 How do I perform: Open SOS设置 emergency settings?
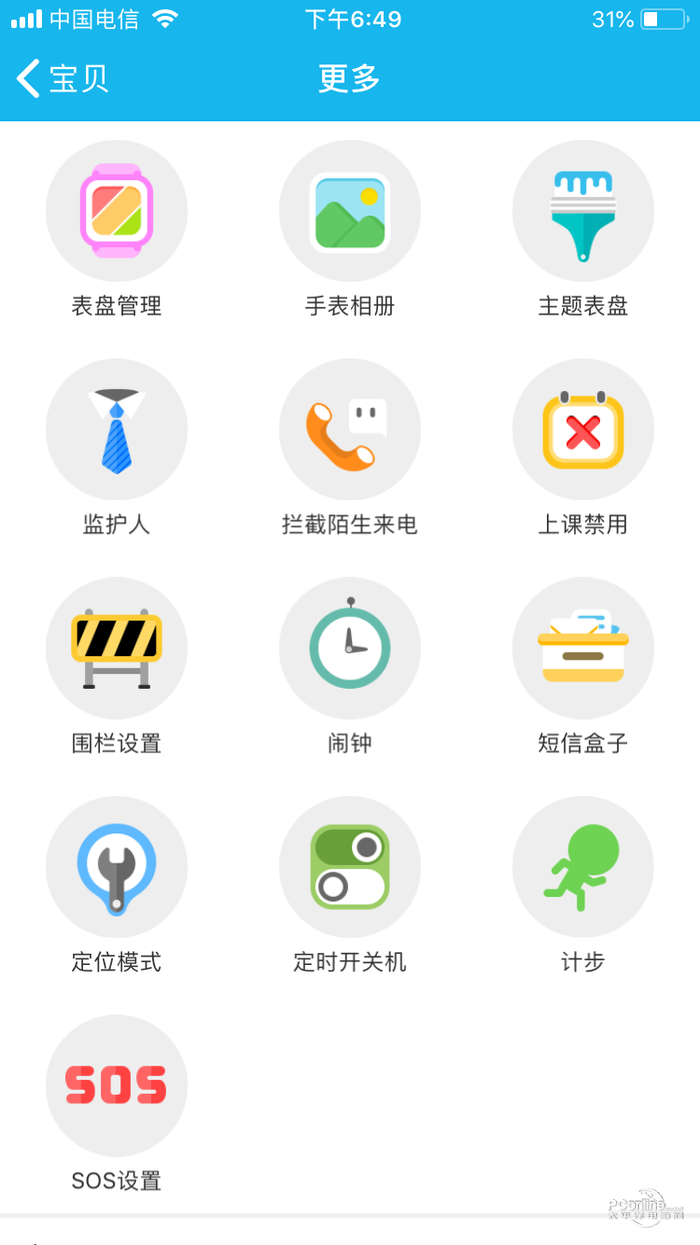click(x=116, y=1086)
